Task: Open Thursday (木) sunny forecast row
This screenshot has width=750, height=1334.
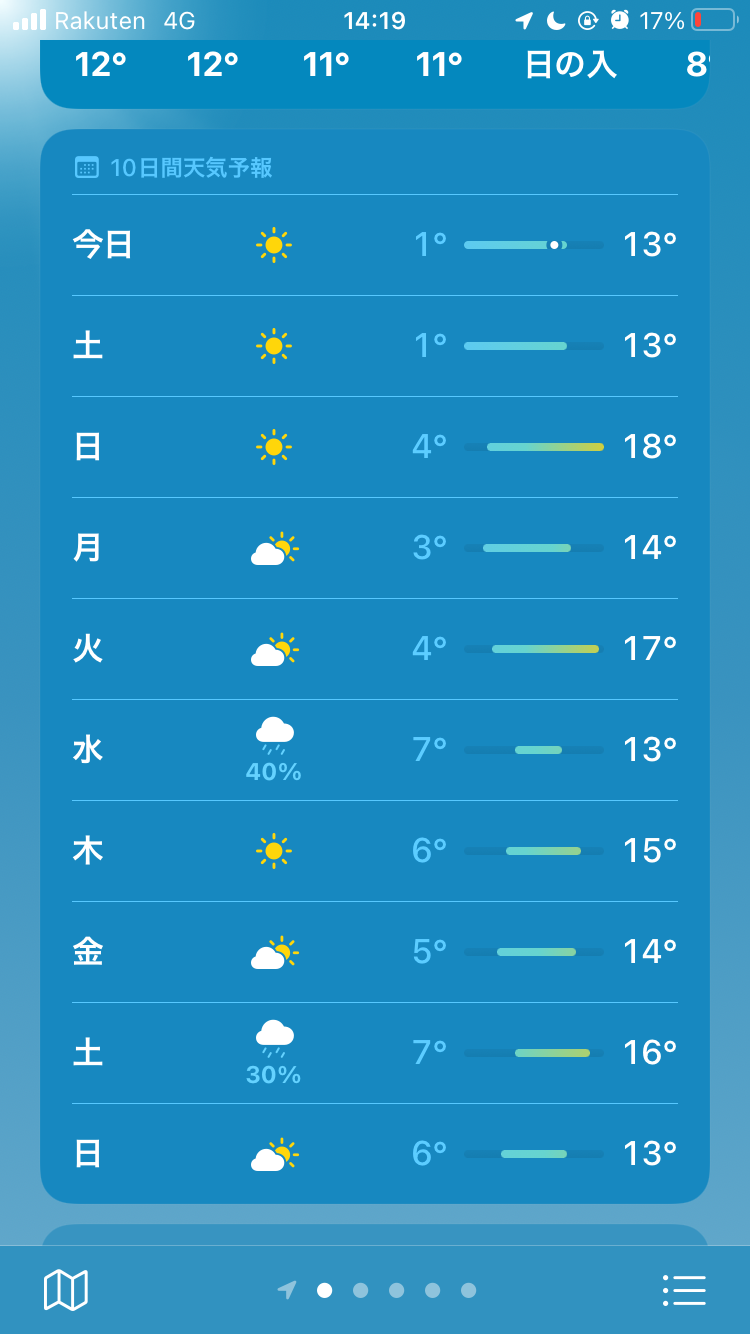Action: (375, 851)
